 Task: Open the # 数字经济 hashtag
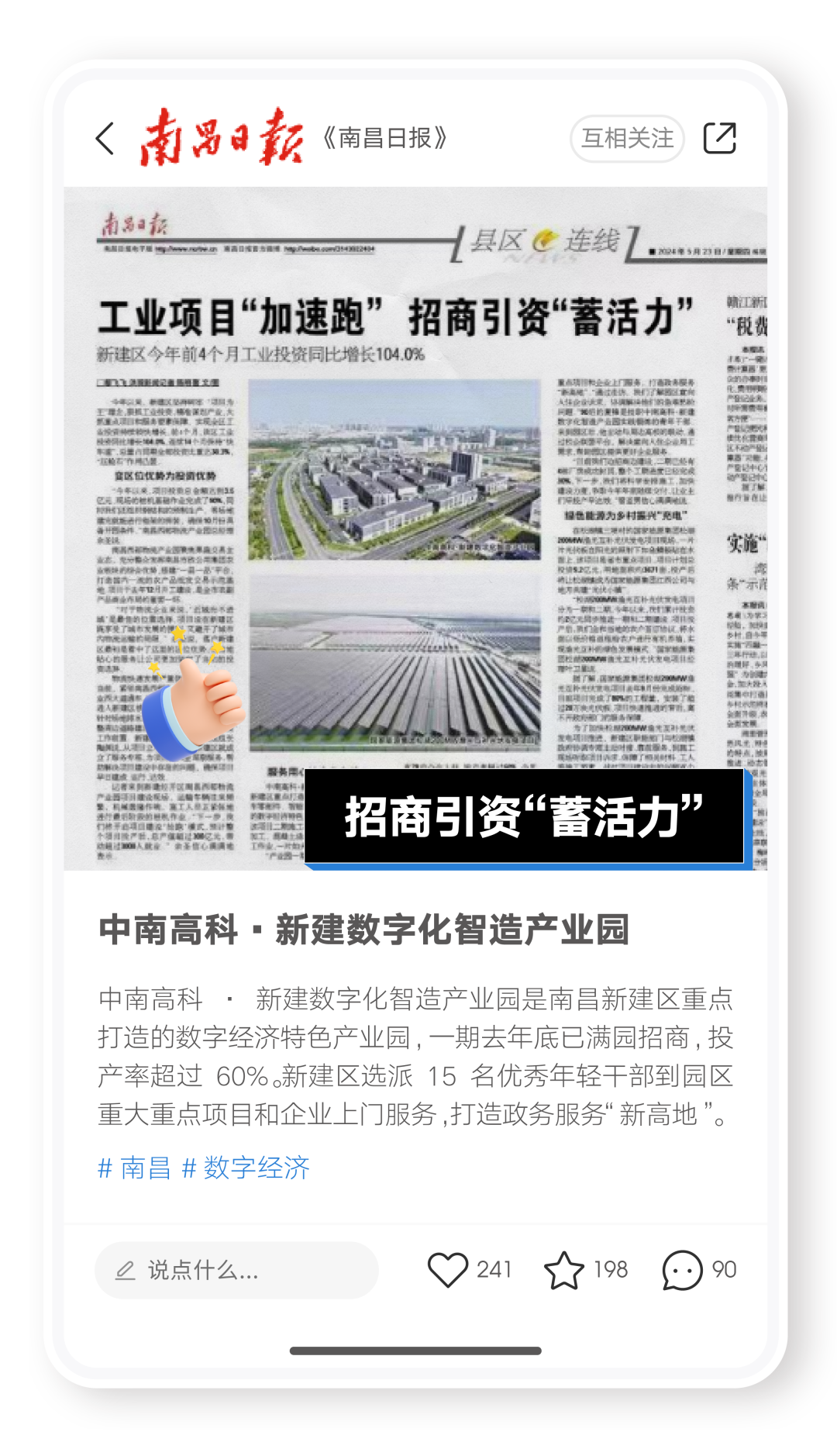(246, 1168)
